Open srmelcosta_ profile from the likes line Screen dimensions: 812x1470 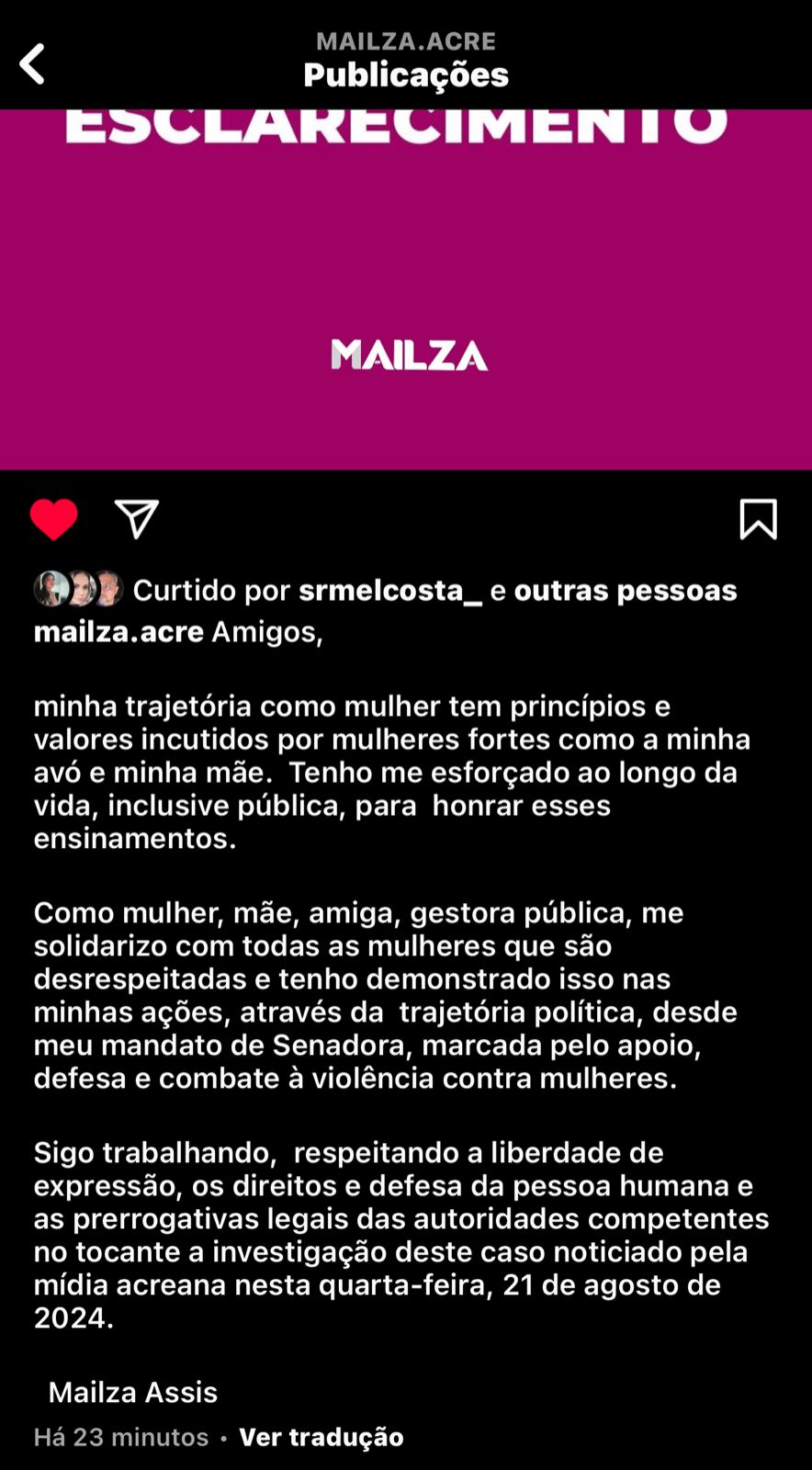(390, 590)
